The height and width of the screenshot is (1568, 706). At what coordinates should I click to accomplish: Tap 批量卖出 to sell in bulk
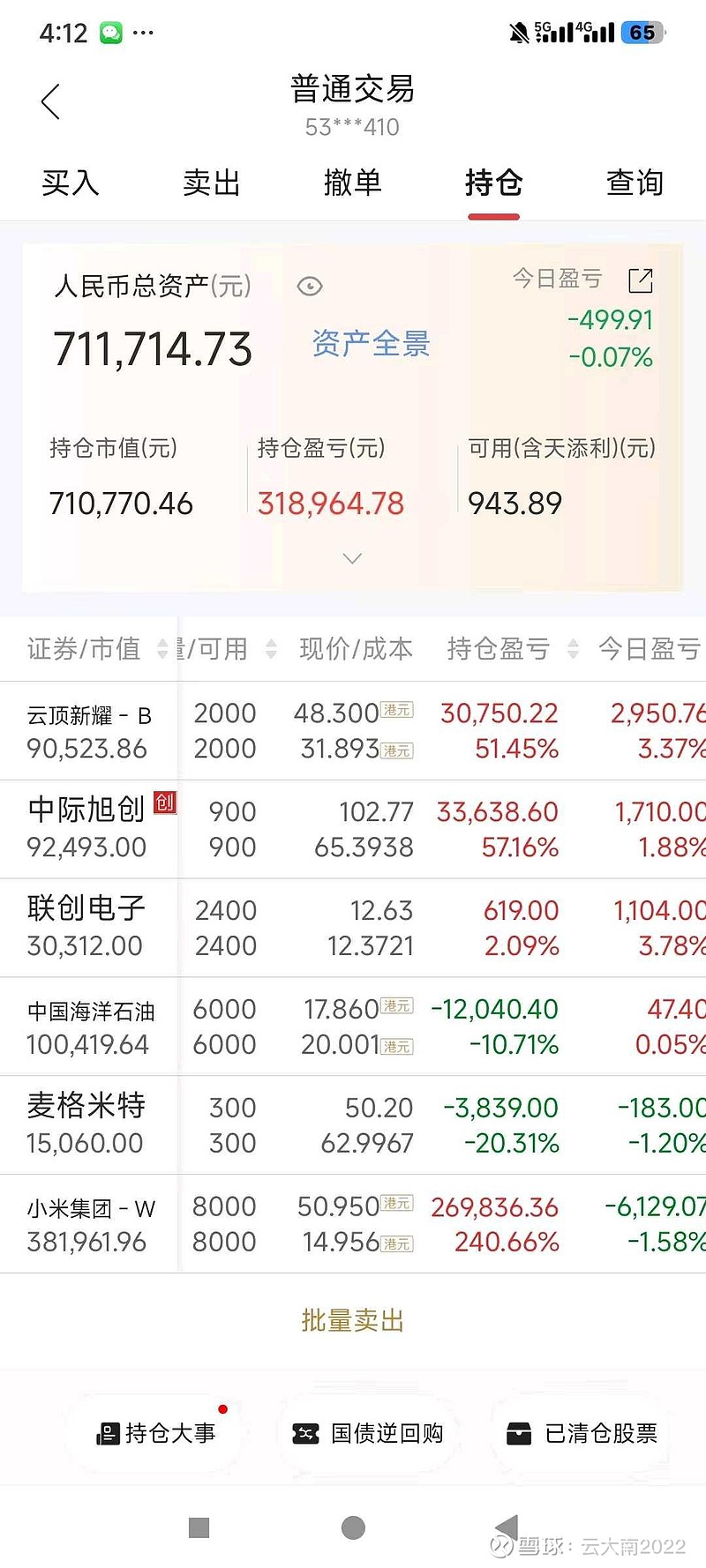[353, 1320]
